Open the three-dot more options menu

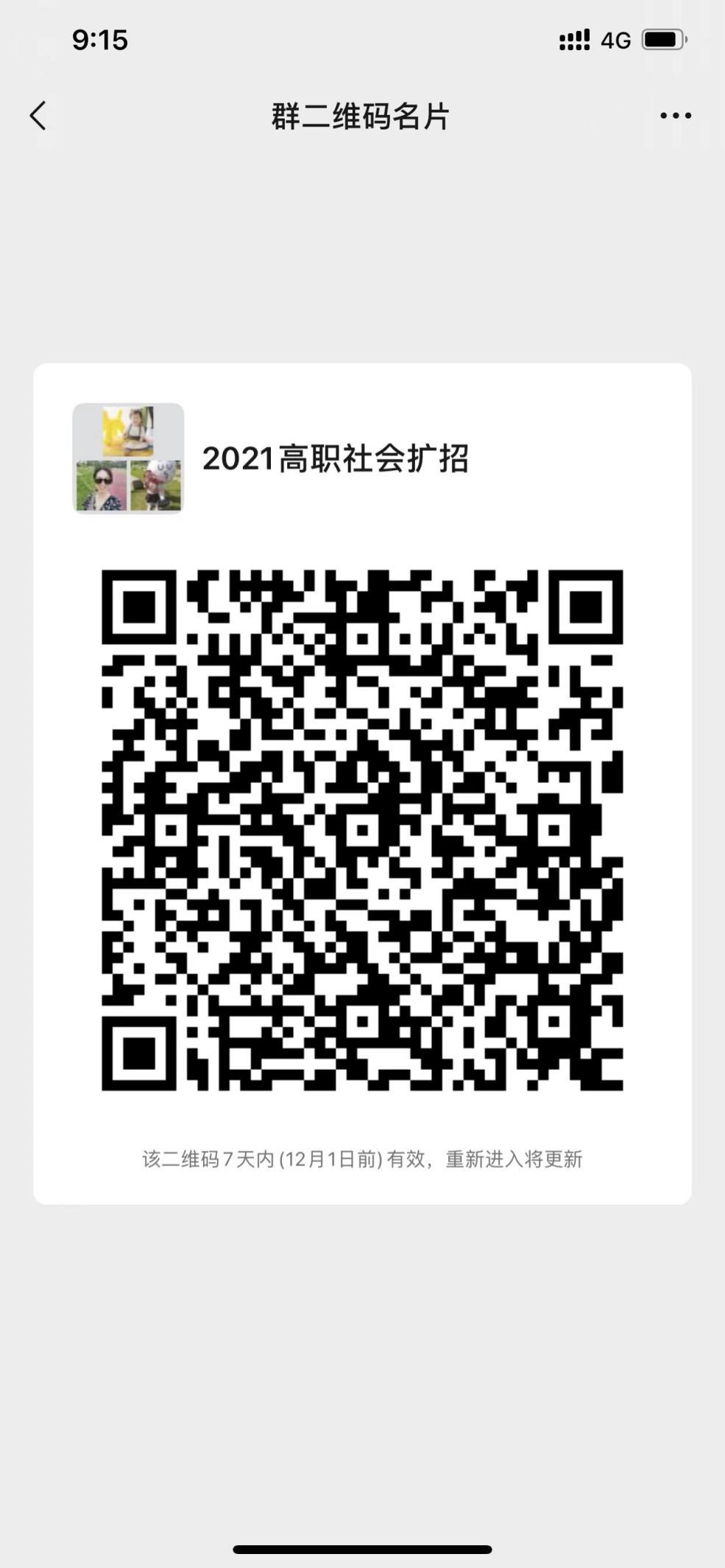click(x=675, y=116)
